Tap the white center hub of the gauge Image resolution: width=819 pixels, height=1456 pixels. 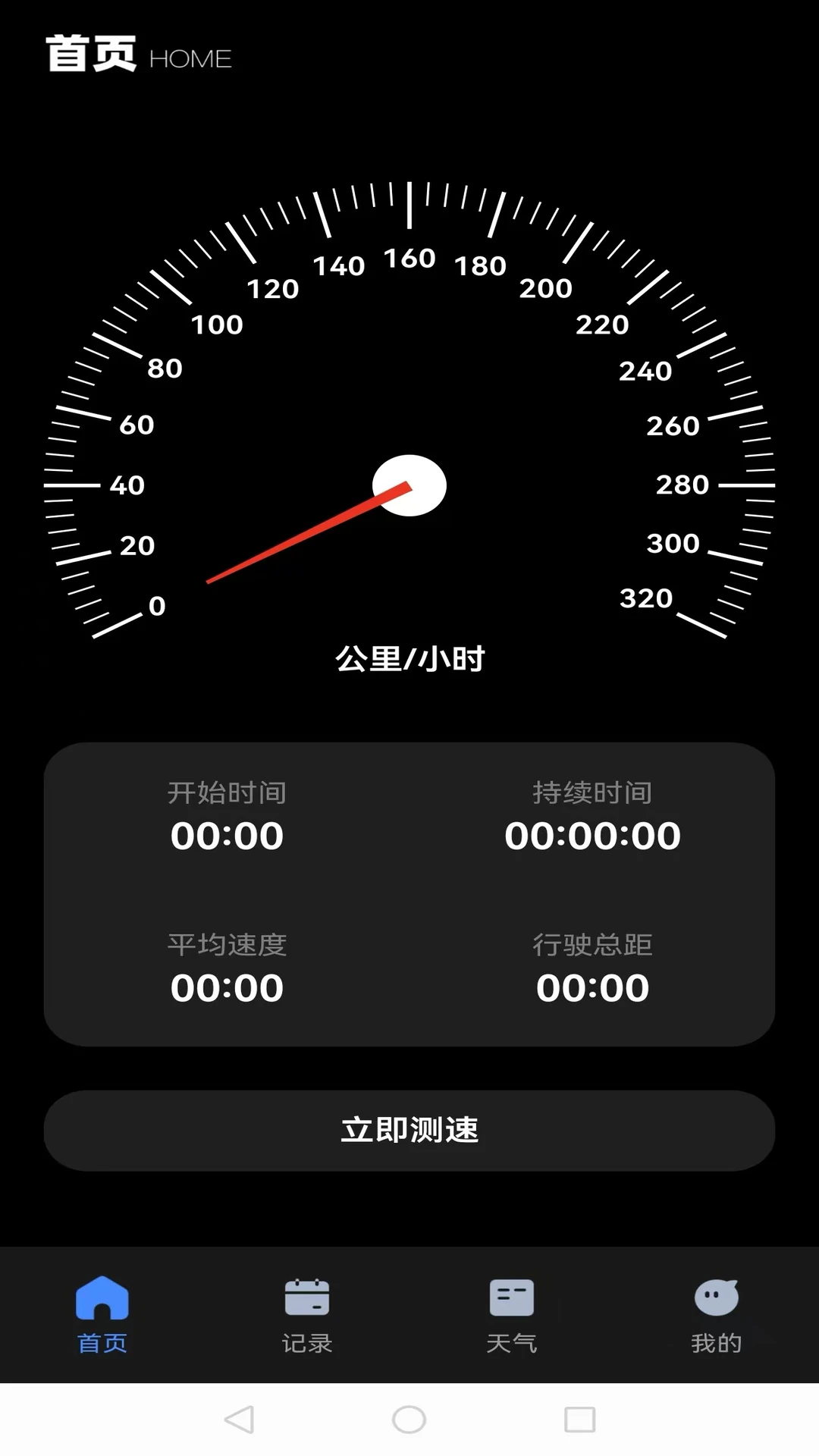coord(409,486)
